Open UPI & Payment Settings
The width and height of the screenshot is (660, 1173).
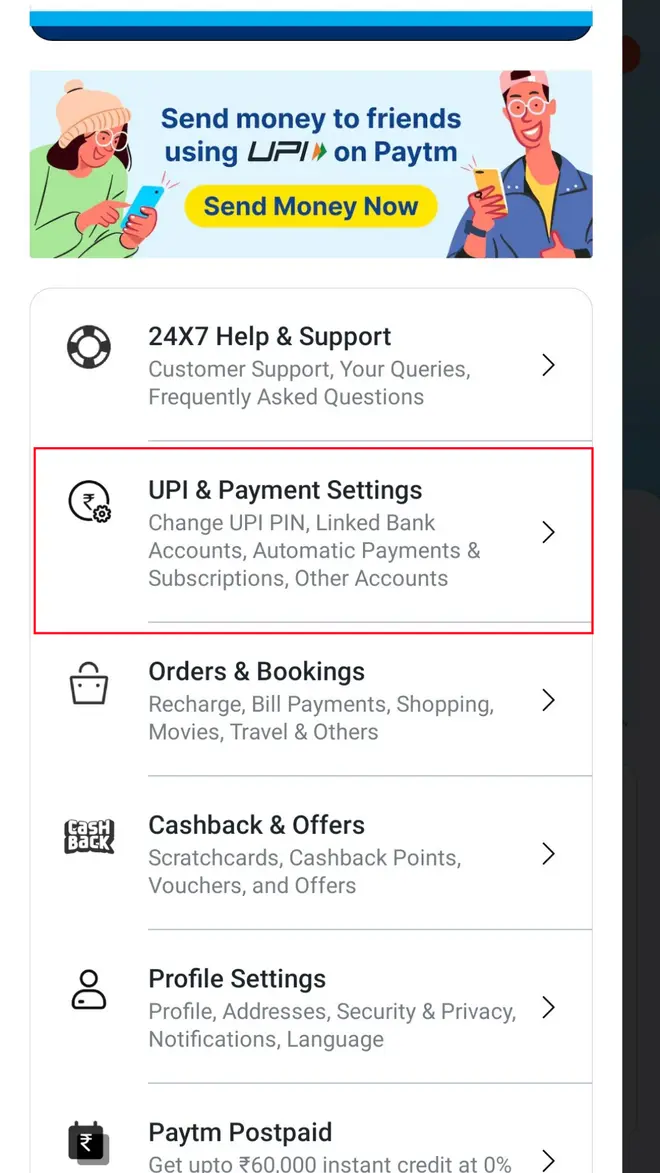tap(310, 532)
